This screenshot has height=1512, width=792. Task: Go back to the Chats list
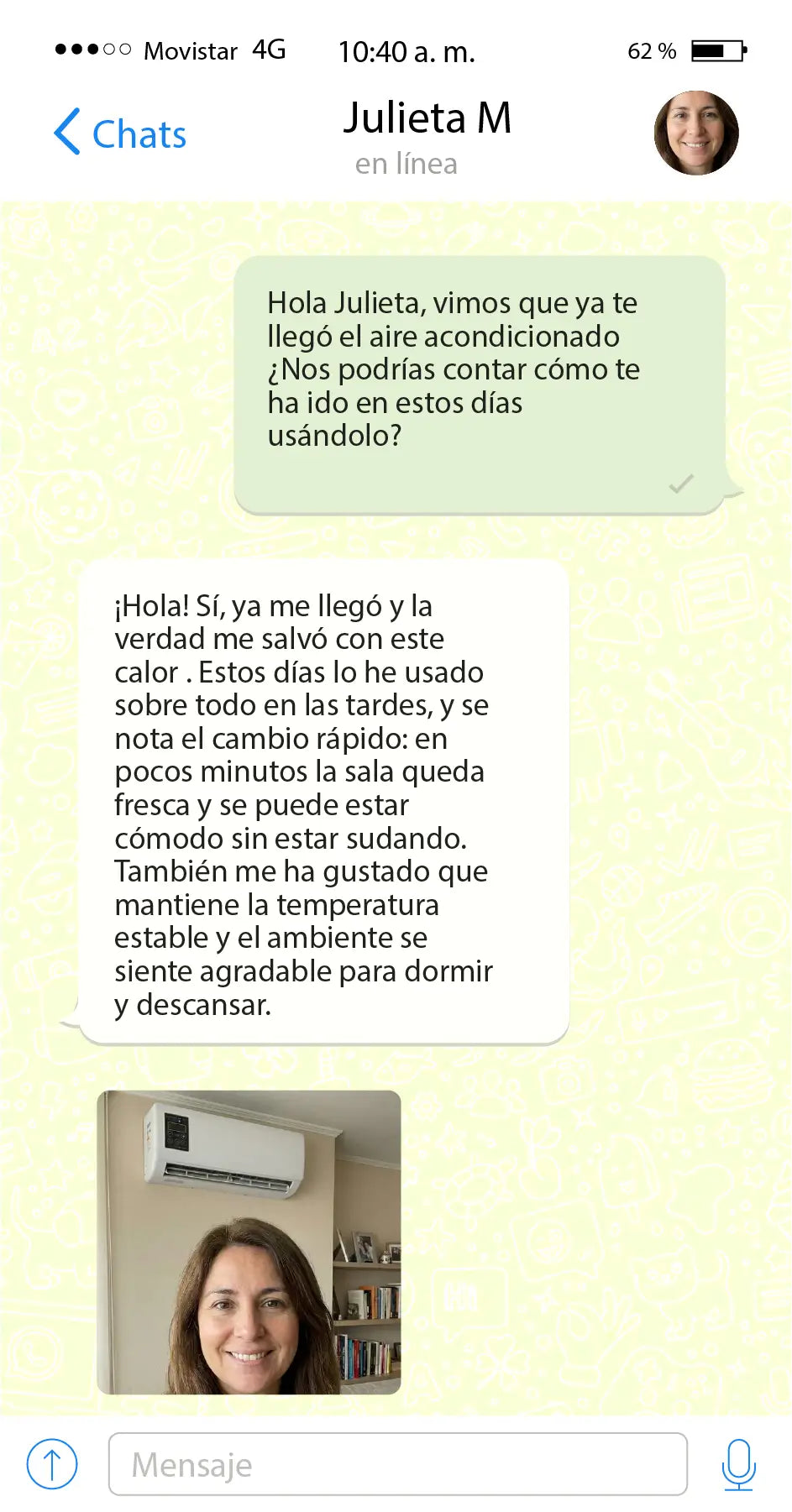pos(120,133)
